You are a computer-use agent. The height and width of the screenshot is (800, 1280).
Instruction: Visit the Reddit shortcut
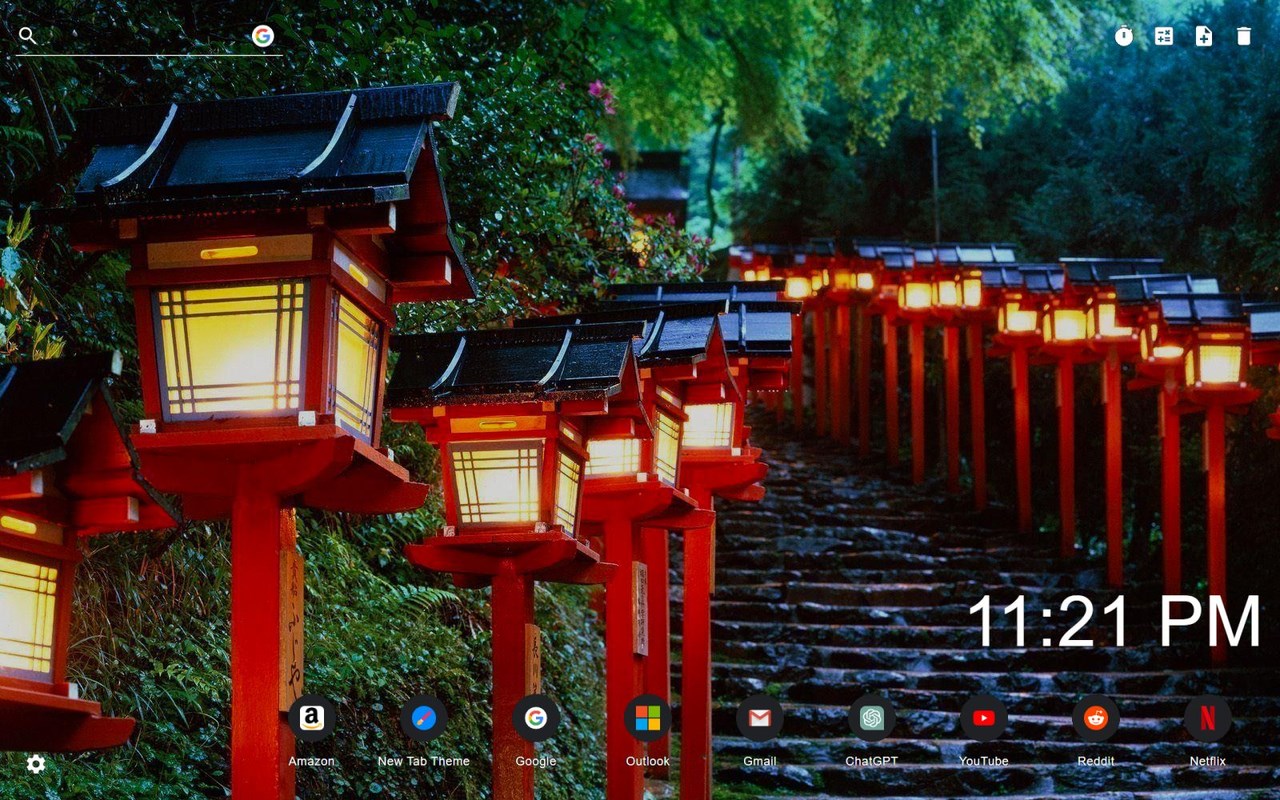(x=1096, y=718)
